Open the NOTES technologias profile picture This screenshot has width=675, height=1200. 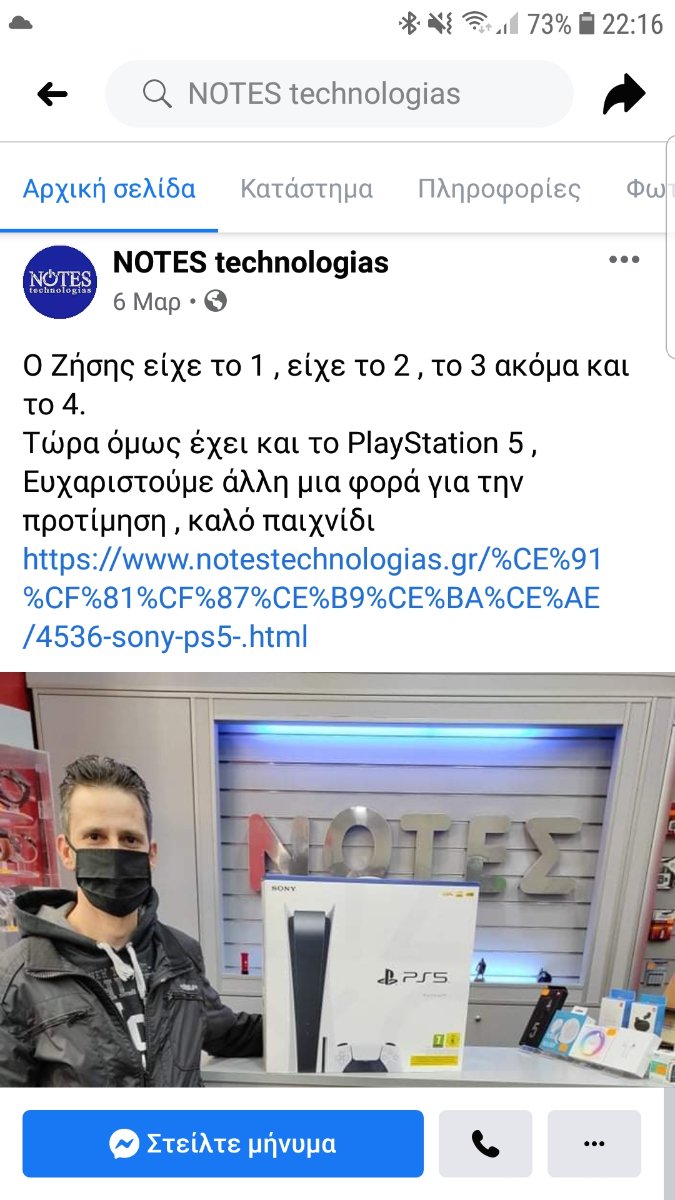point(59,281)
